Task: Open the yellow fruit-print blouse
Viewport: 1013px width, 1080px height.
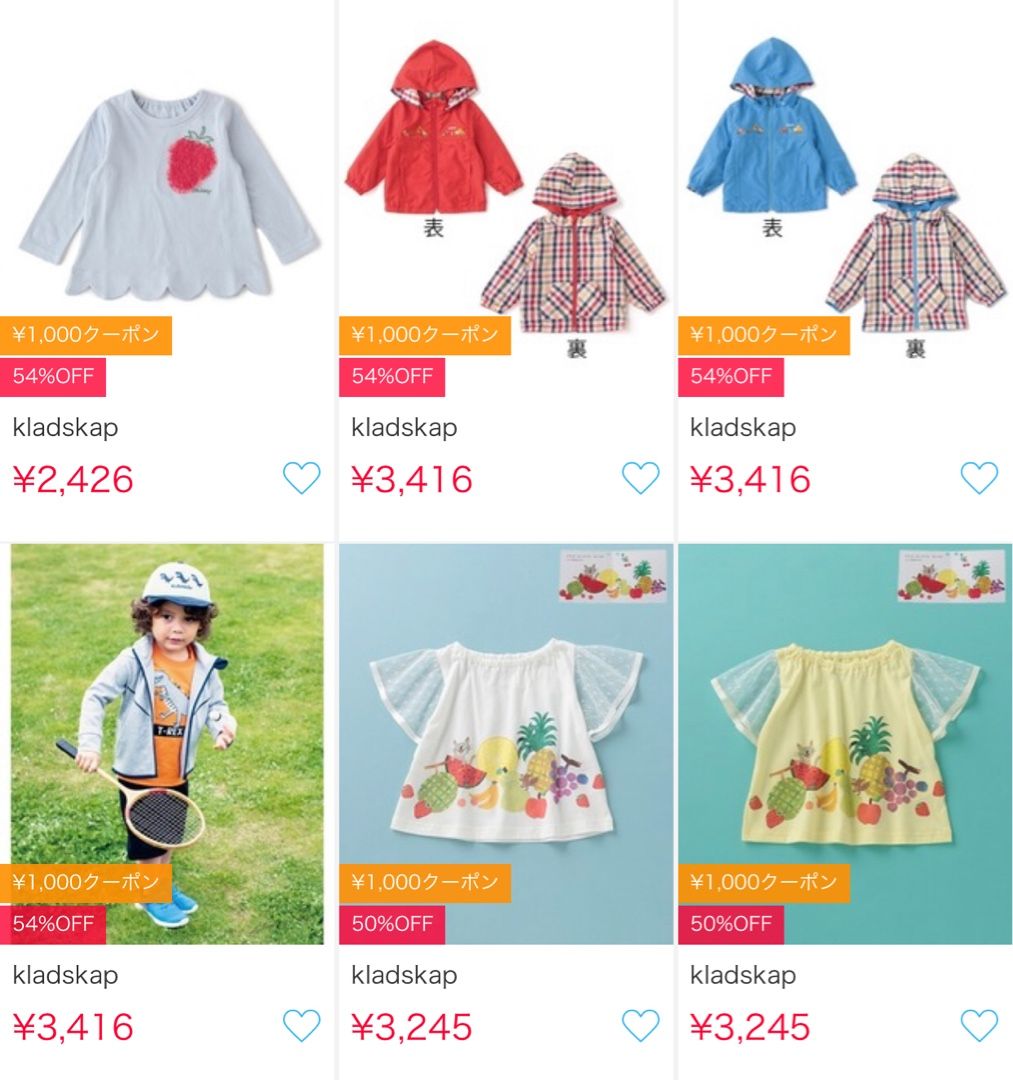Action: click(x=845, y=740)
